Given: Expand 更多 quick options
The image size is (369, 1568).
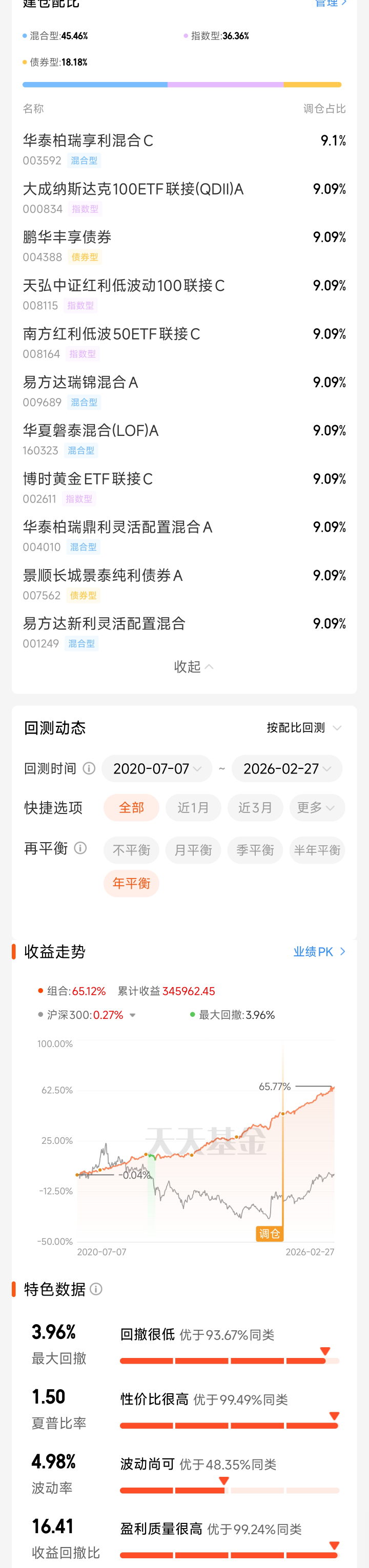Looking at the screenshot, I should (316, 808).
